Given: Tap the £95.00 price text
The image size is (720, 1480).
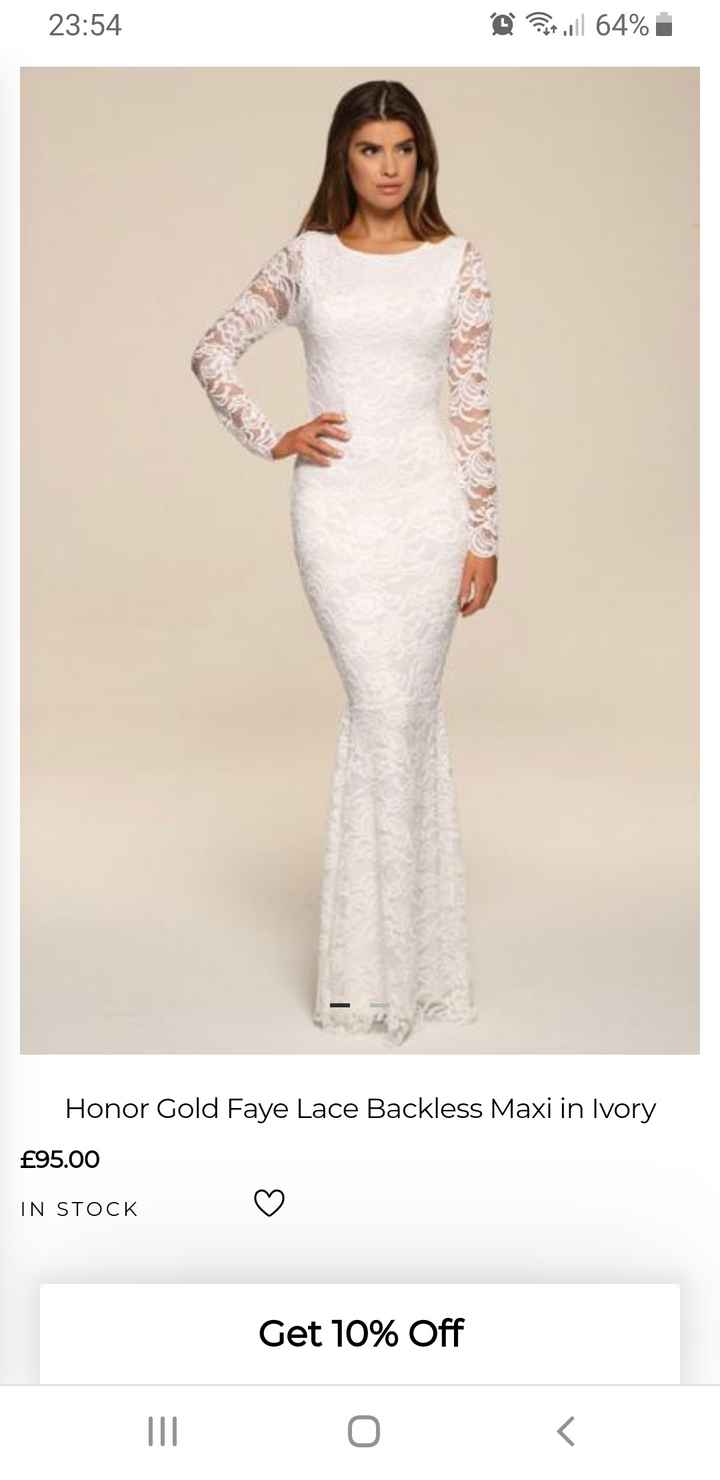Looking at the screenshot, I should pos(59,1159).
